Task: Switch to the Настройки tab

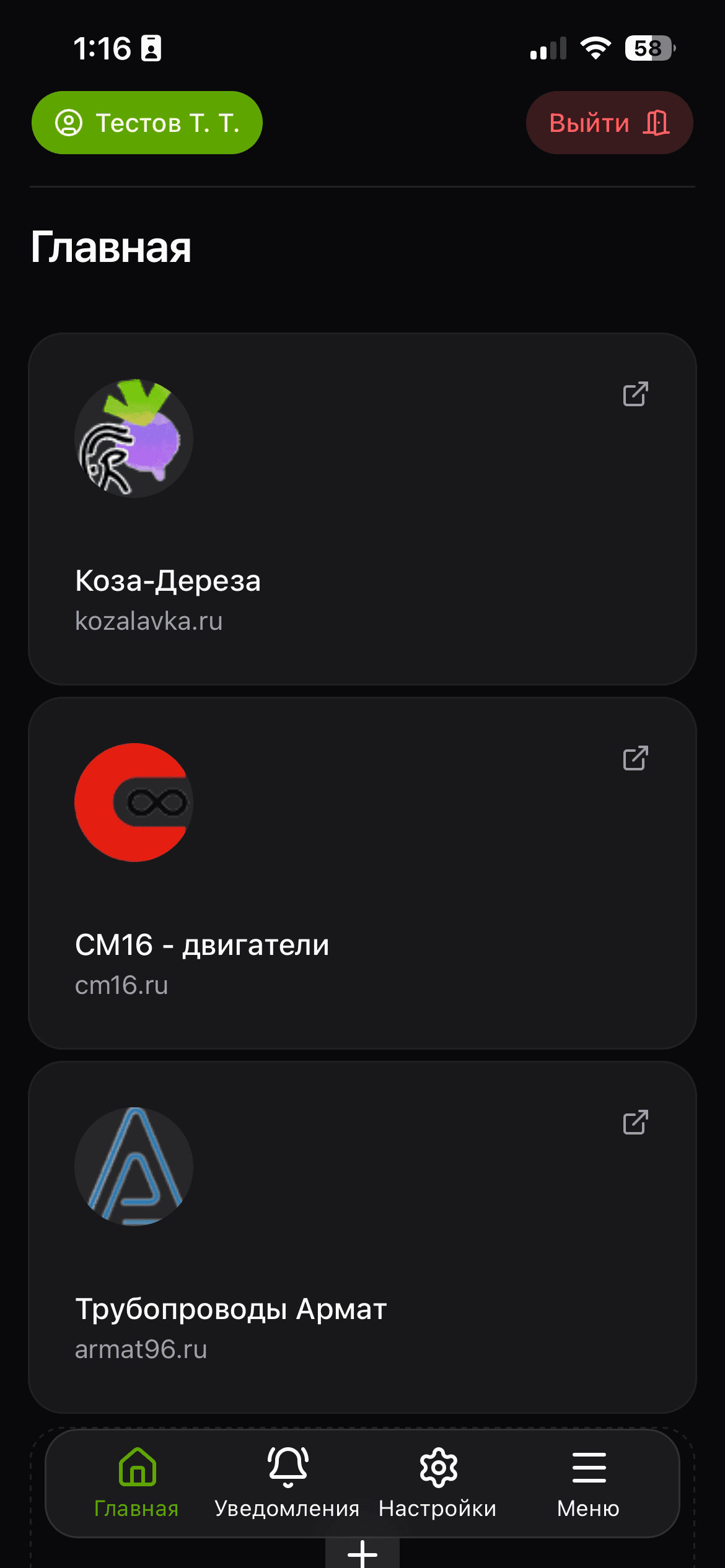Action: click(x=439, y=1486)
